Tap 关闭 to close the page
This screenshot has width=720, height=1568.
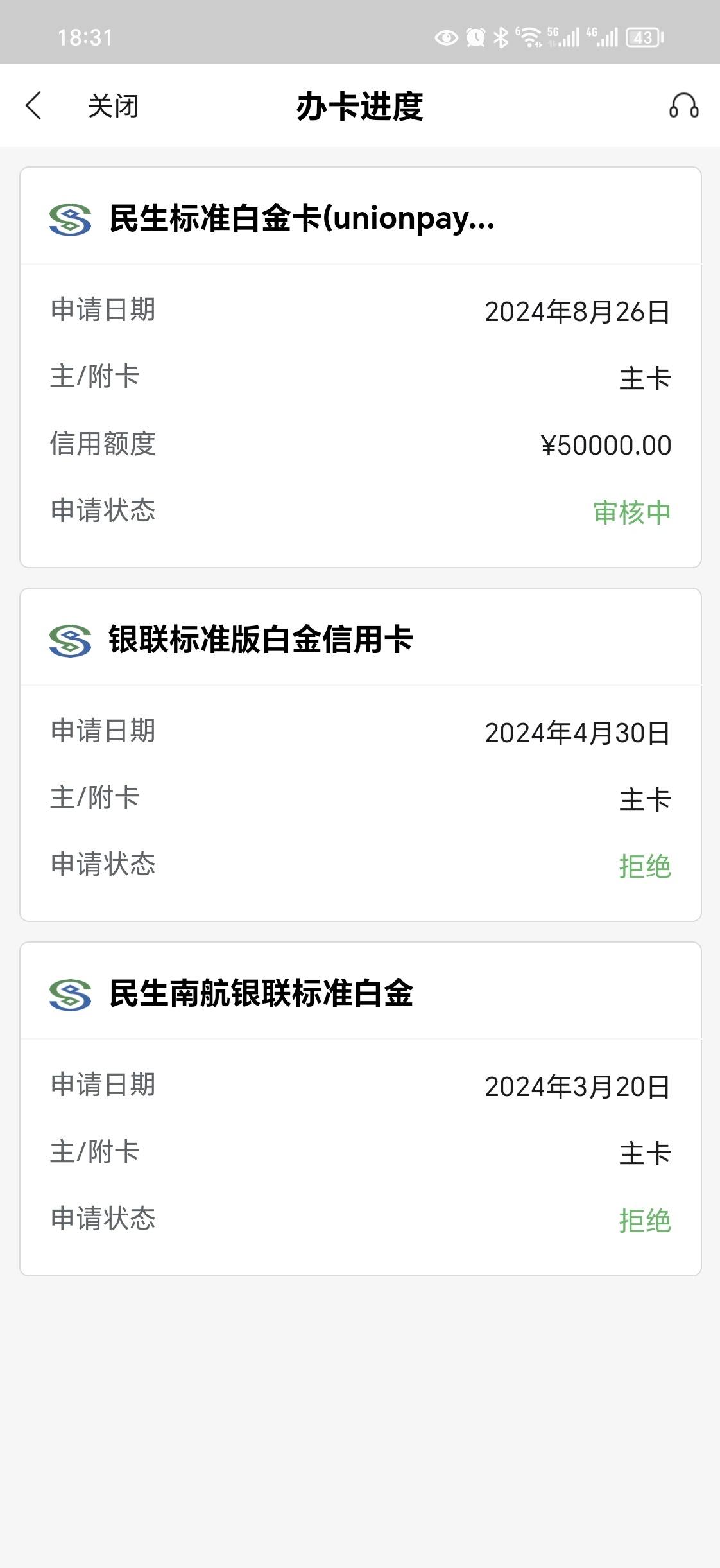point(113,106)
